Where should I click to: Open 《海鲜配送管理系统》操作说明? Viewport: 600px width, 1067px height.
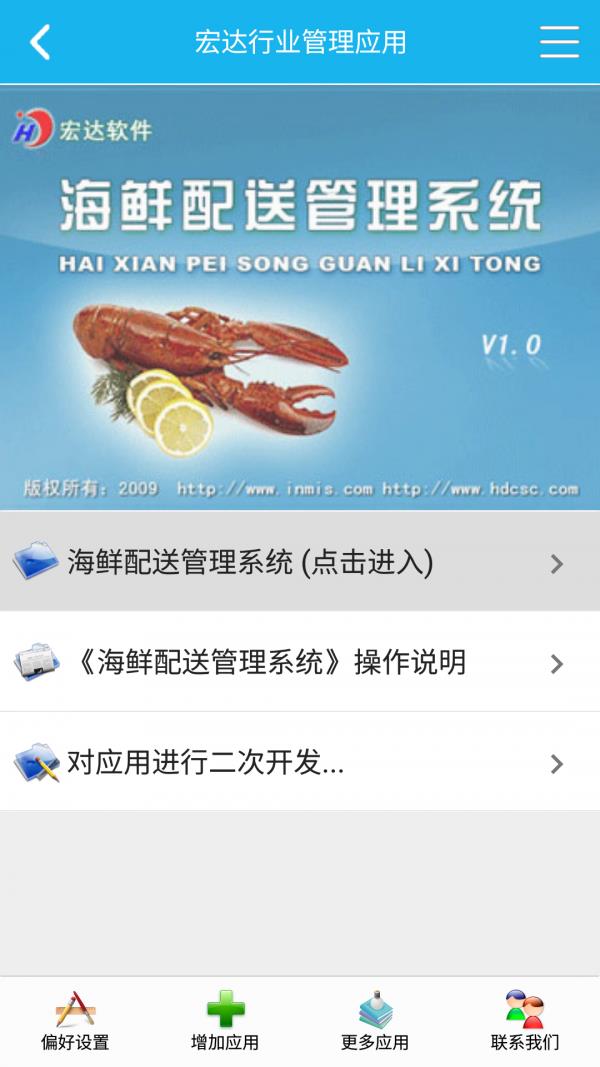[x=299, y=662]
